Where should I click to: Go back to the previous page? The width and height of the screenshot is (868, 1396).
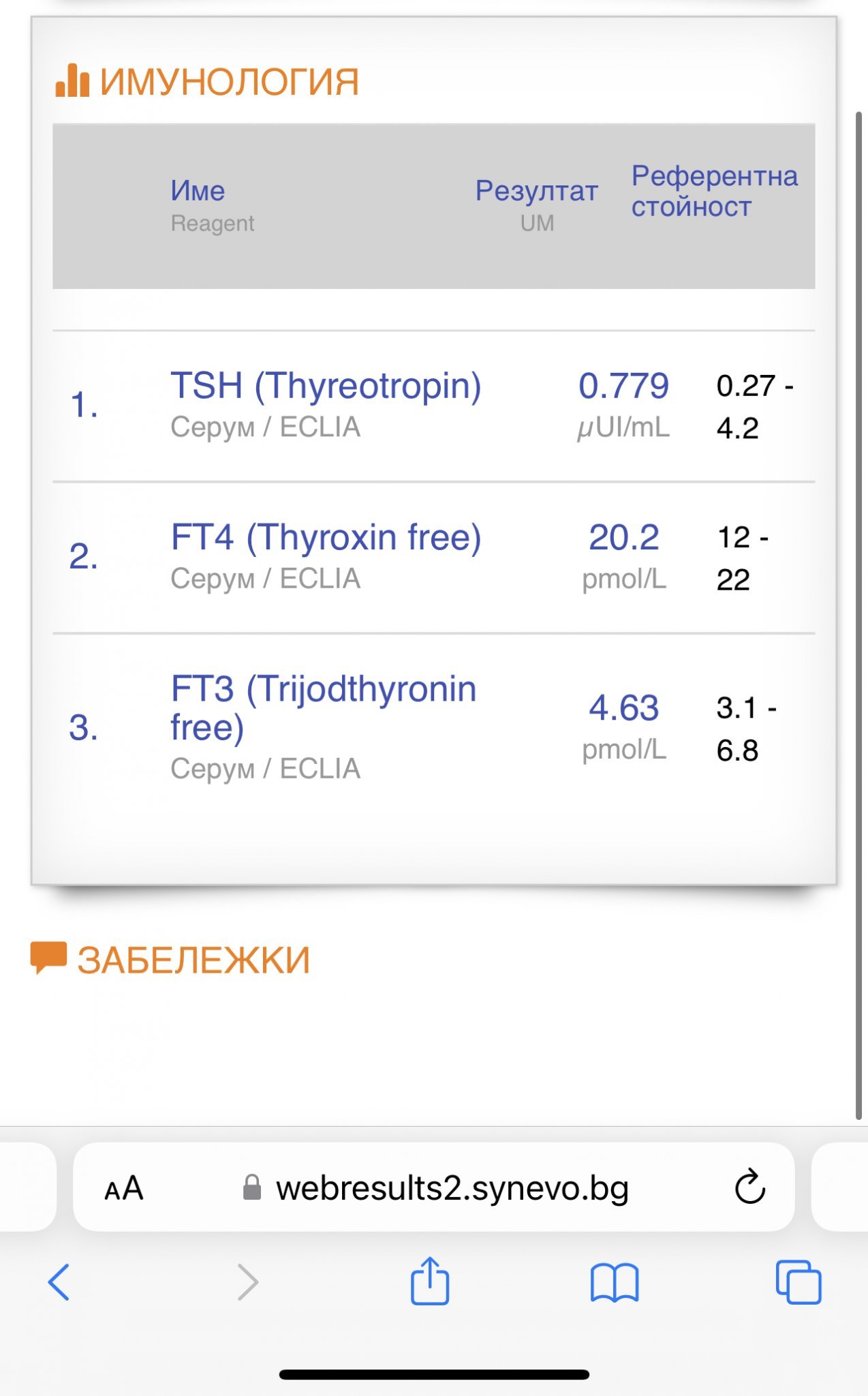pyautogui.click(x=59, y=1282)
